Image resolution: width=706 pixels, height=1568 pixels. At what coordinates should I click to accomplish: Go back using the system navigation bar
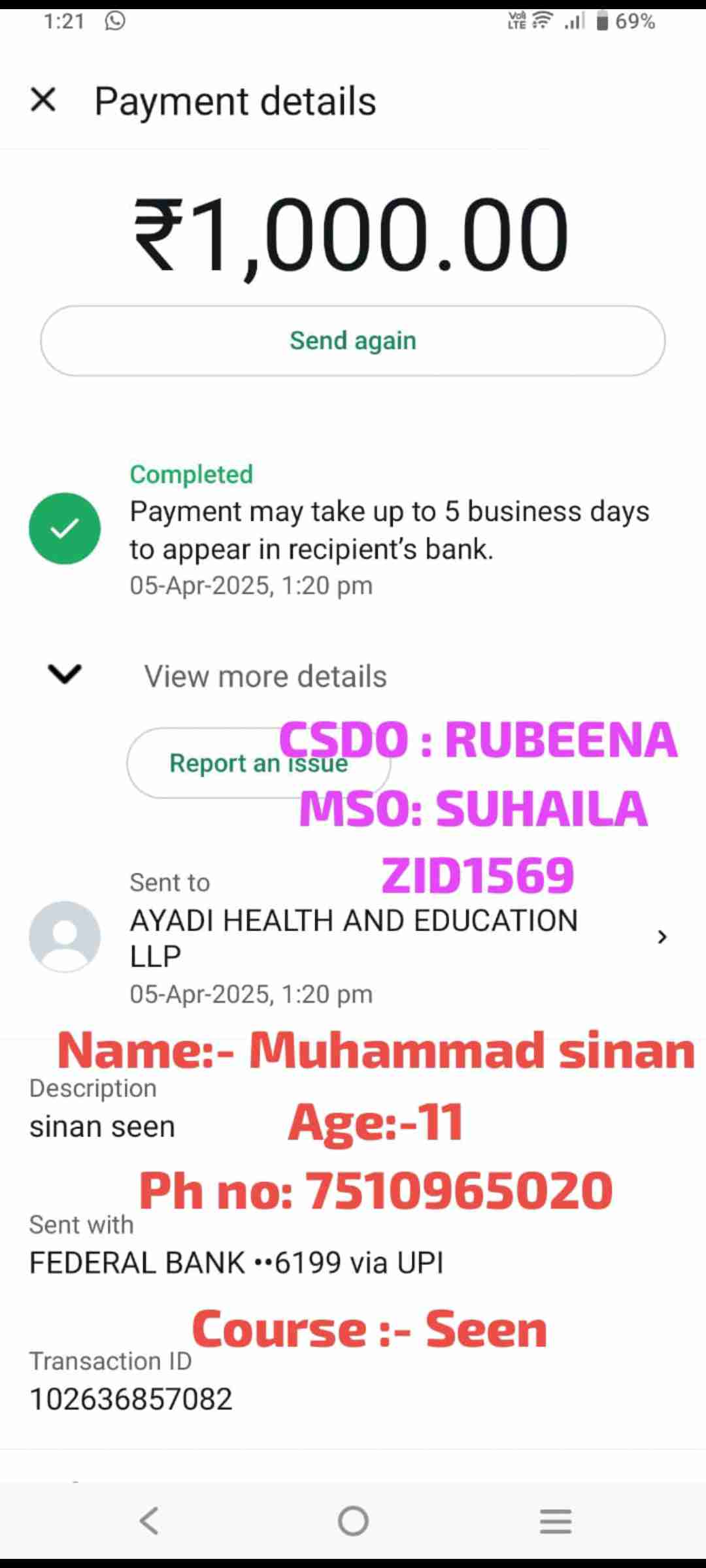click(x=149, y=1521)
